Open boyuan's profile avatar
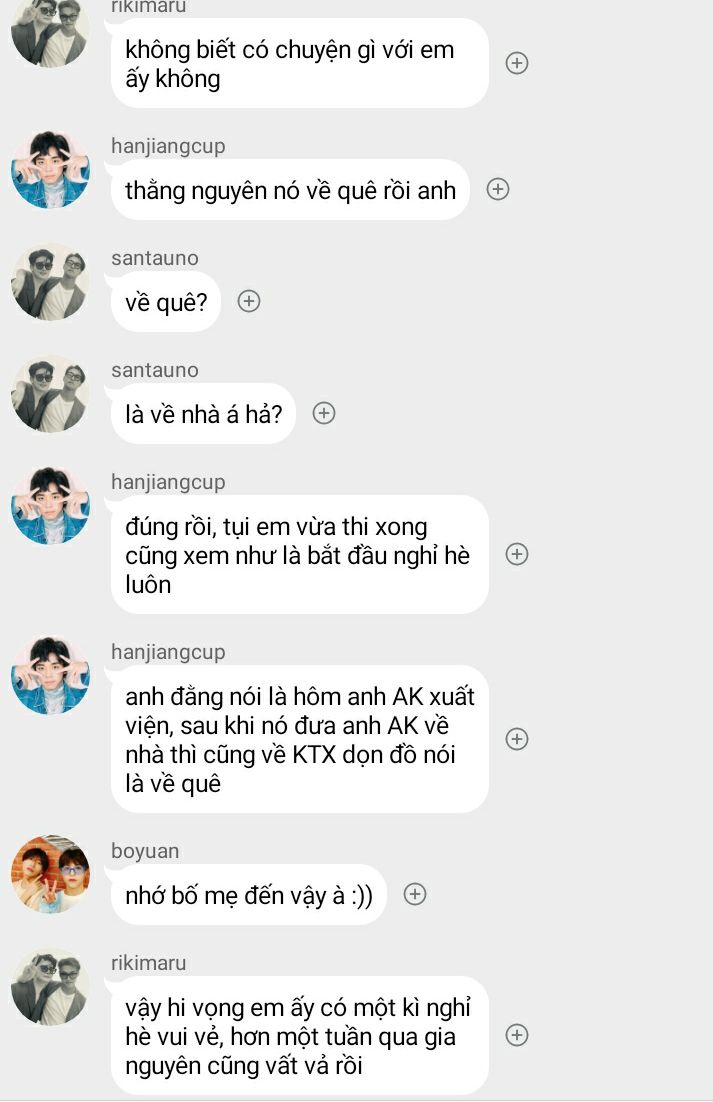The image size is (713, 1102). click(50, 875)
